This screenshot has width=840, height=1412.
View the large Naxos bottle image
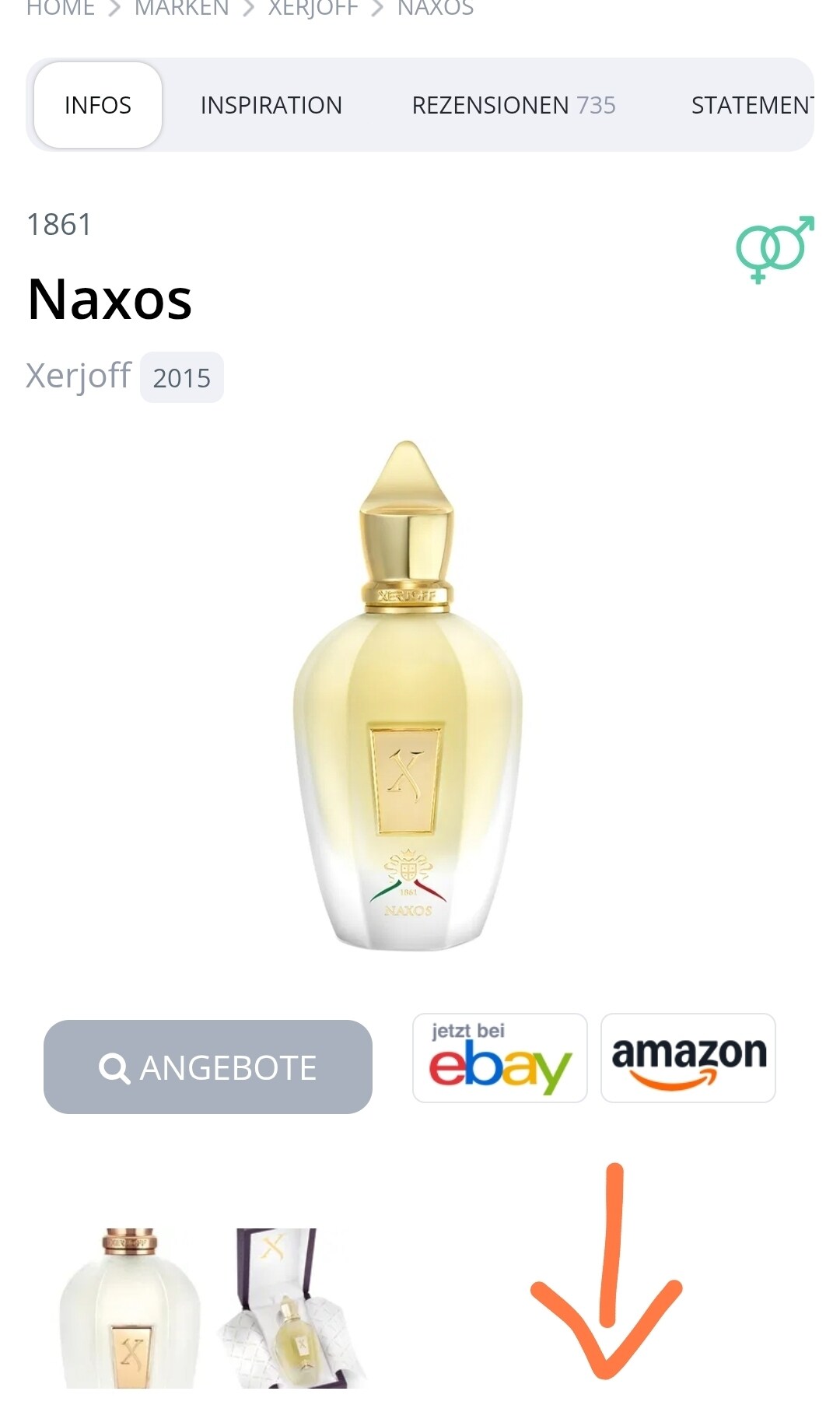click(x=408, y=695)
